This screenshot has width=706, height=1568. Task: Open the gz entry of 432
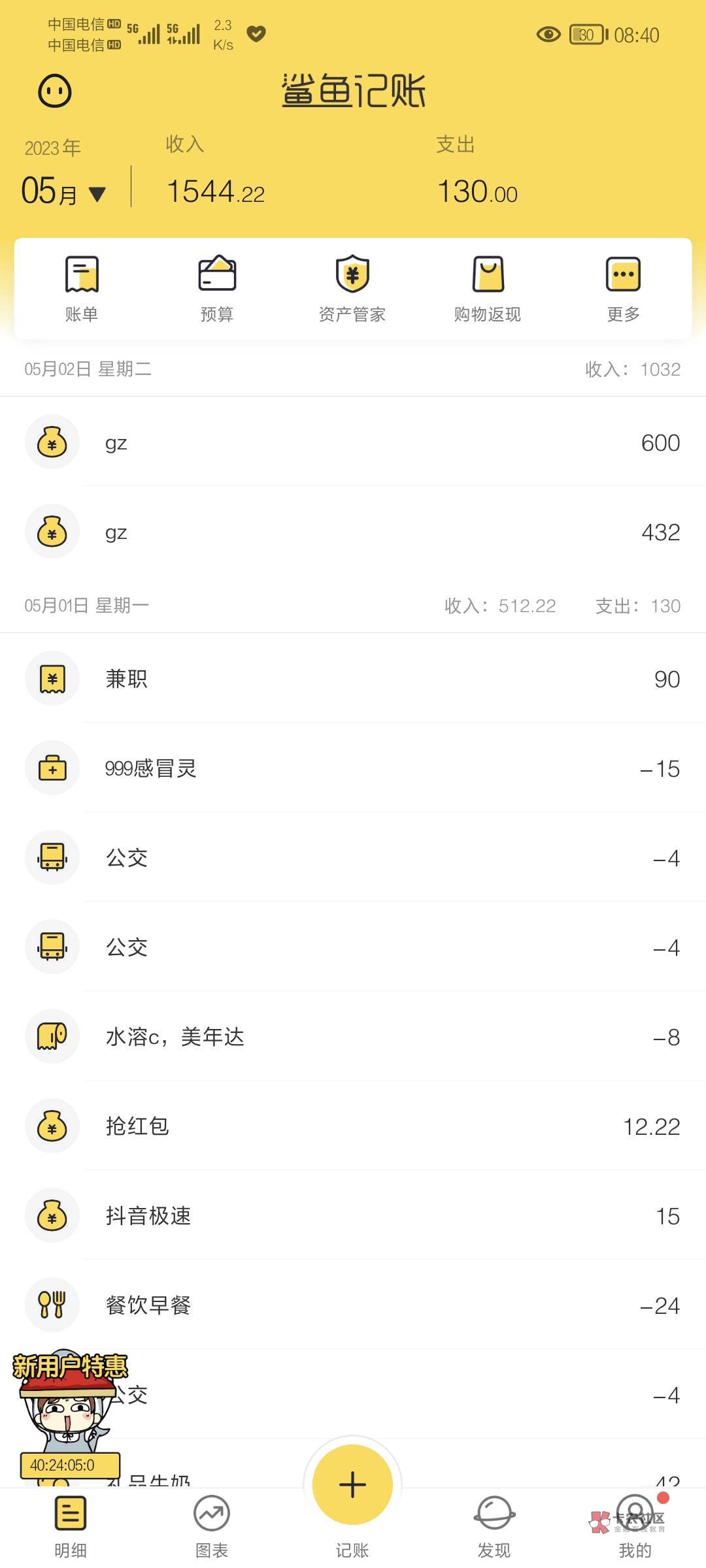[353, 532]
